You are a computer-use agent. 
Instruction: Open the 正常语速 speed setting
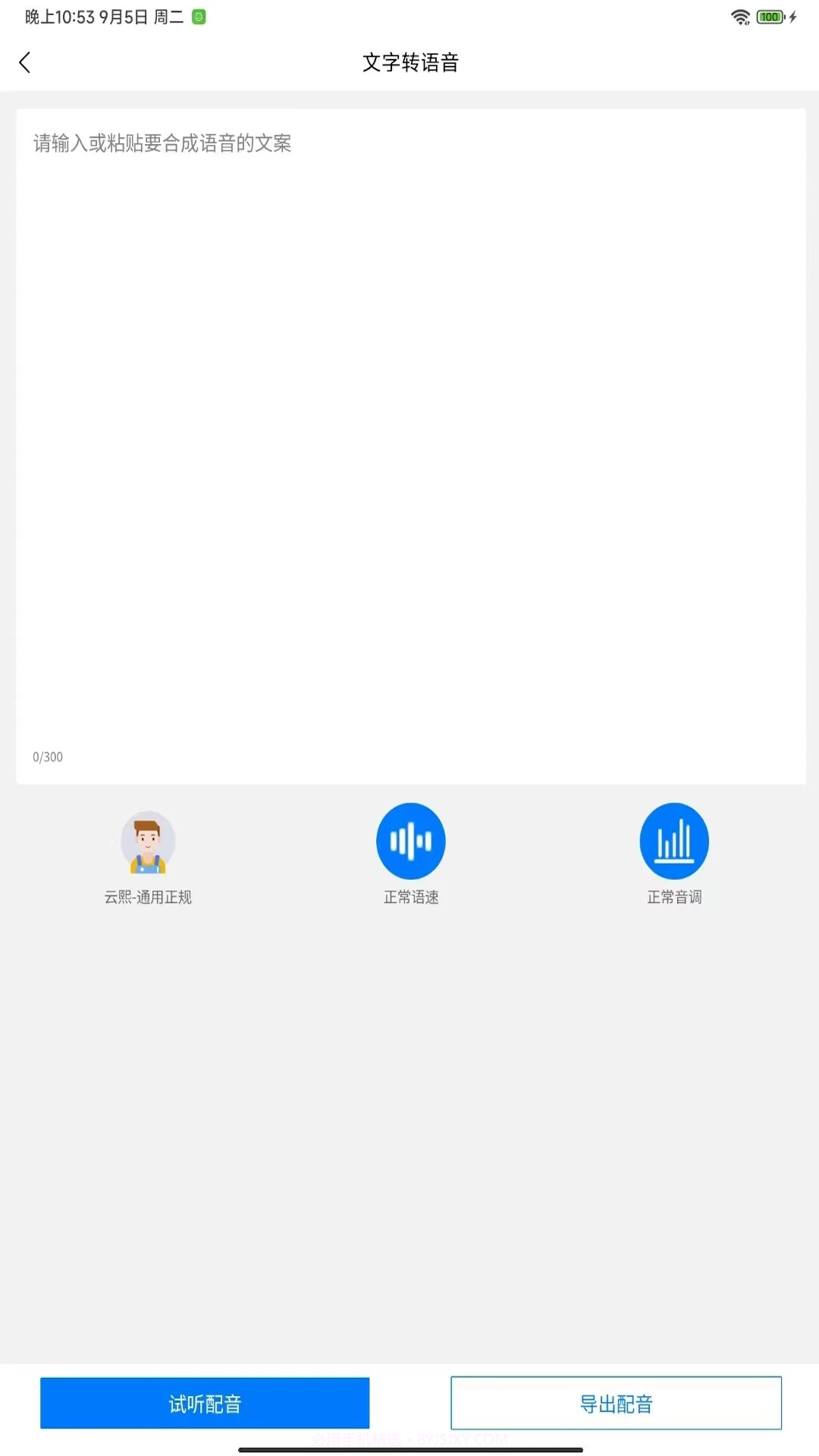tap(410, 842)
